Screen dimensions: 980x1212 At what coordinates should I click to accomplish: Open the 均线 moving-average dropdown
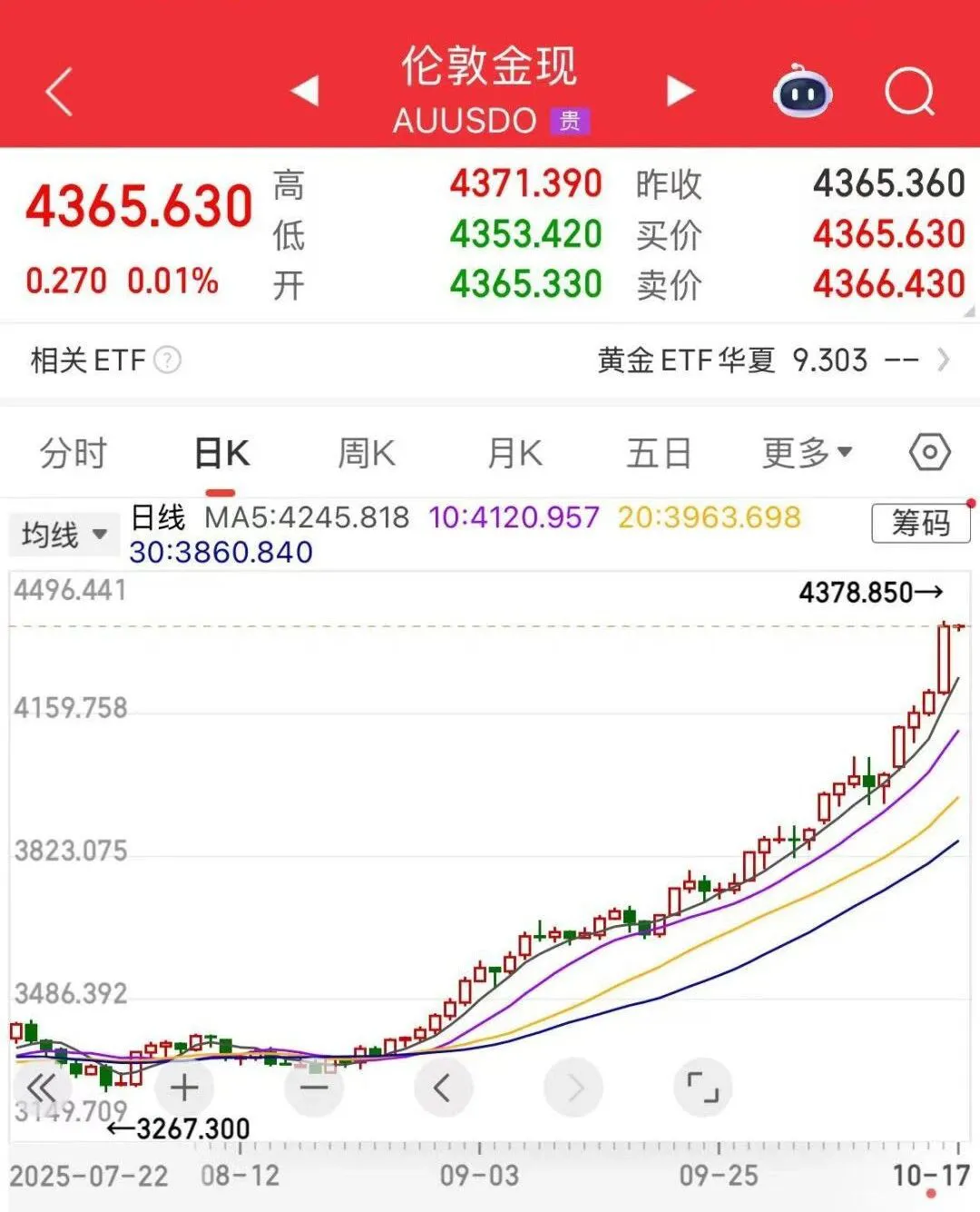[64, 534]
